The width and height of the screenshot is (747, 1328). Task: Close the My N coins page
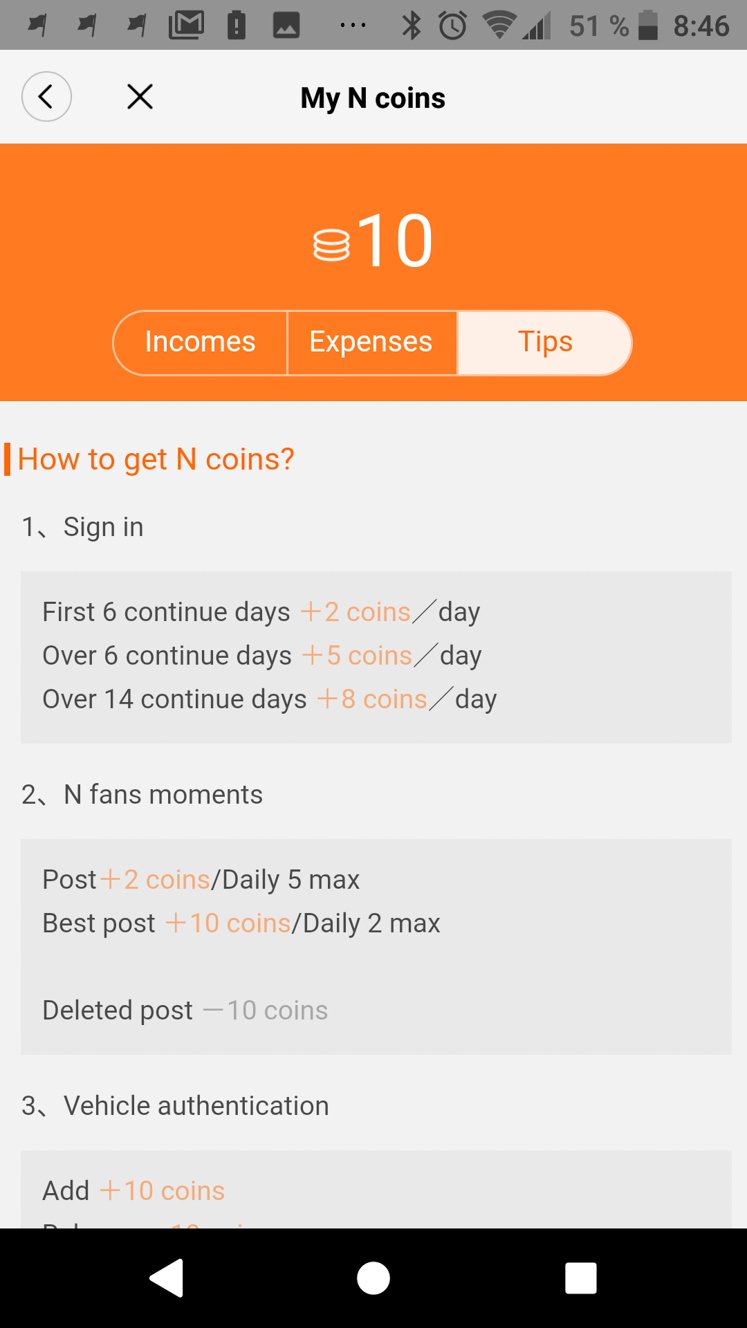coord(140,97)
